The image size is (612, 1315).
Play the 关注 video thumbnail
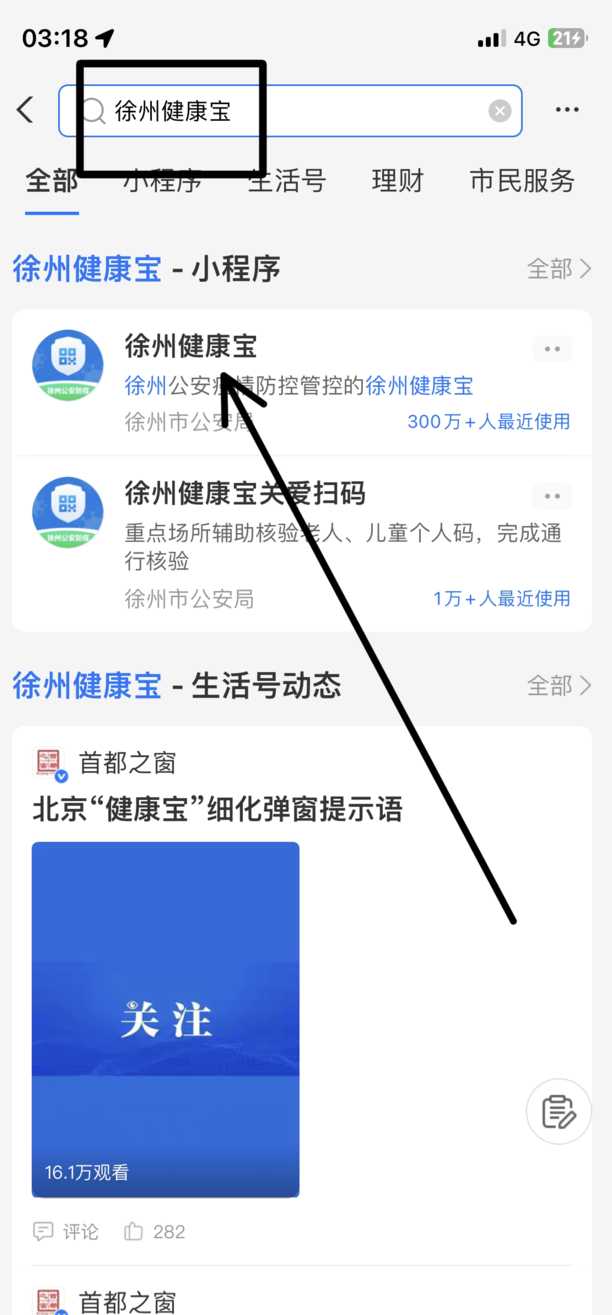point(166,1019)
